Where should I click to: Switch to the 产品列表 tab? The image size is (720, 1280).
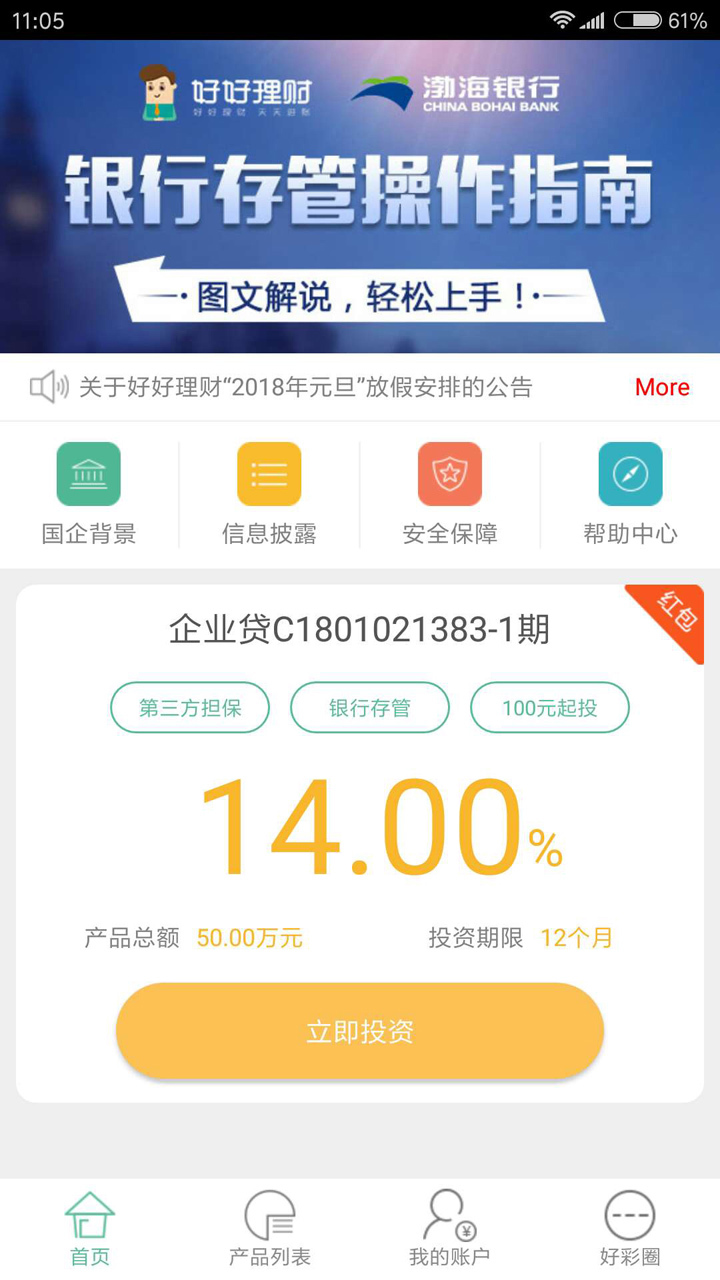270,1228
